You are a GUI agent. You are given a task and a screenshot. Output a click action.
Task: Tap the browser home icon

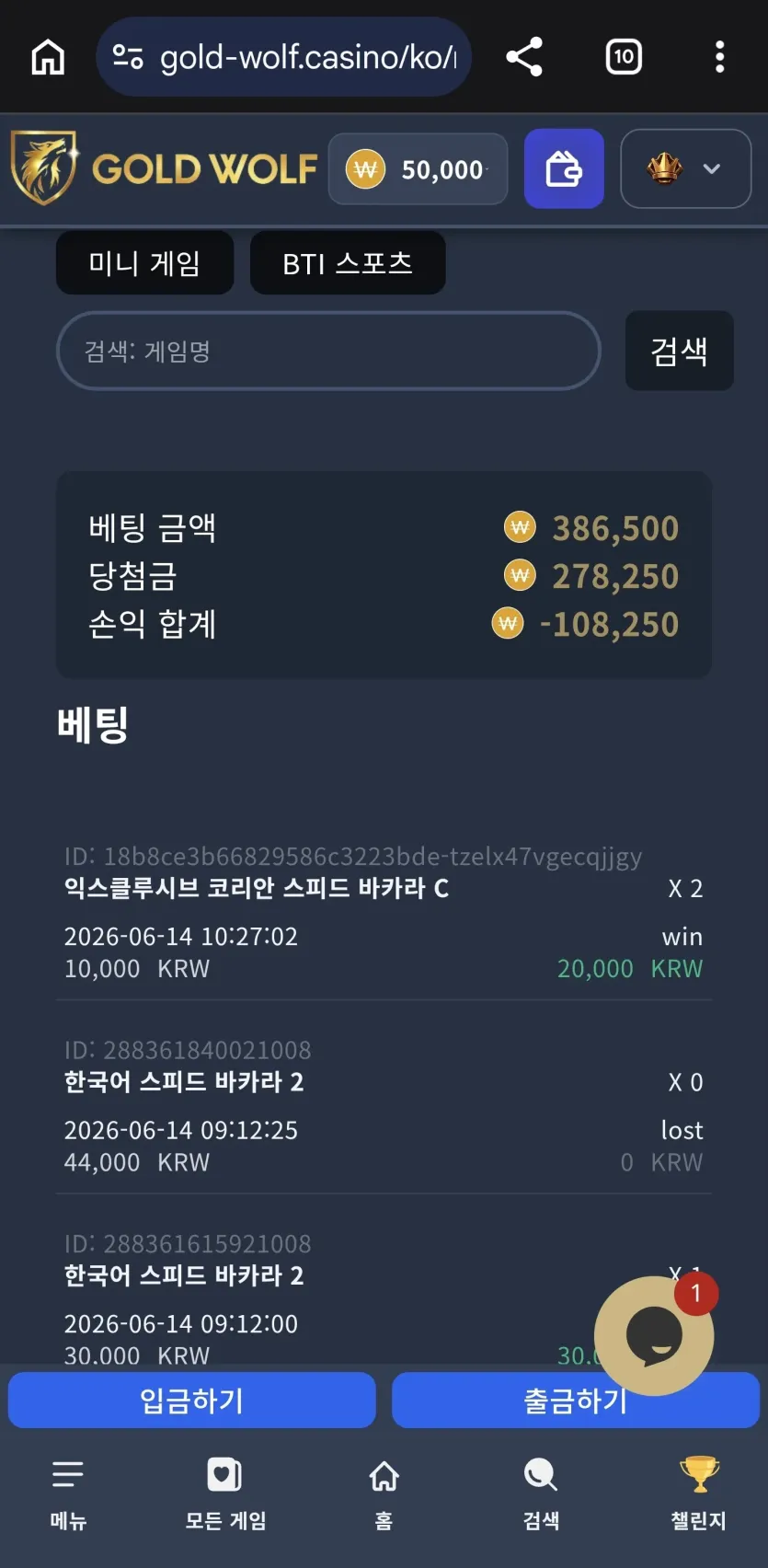(48, 57)
